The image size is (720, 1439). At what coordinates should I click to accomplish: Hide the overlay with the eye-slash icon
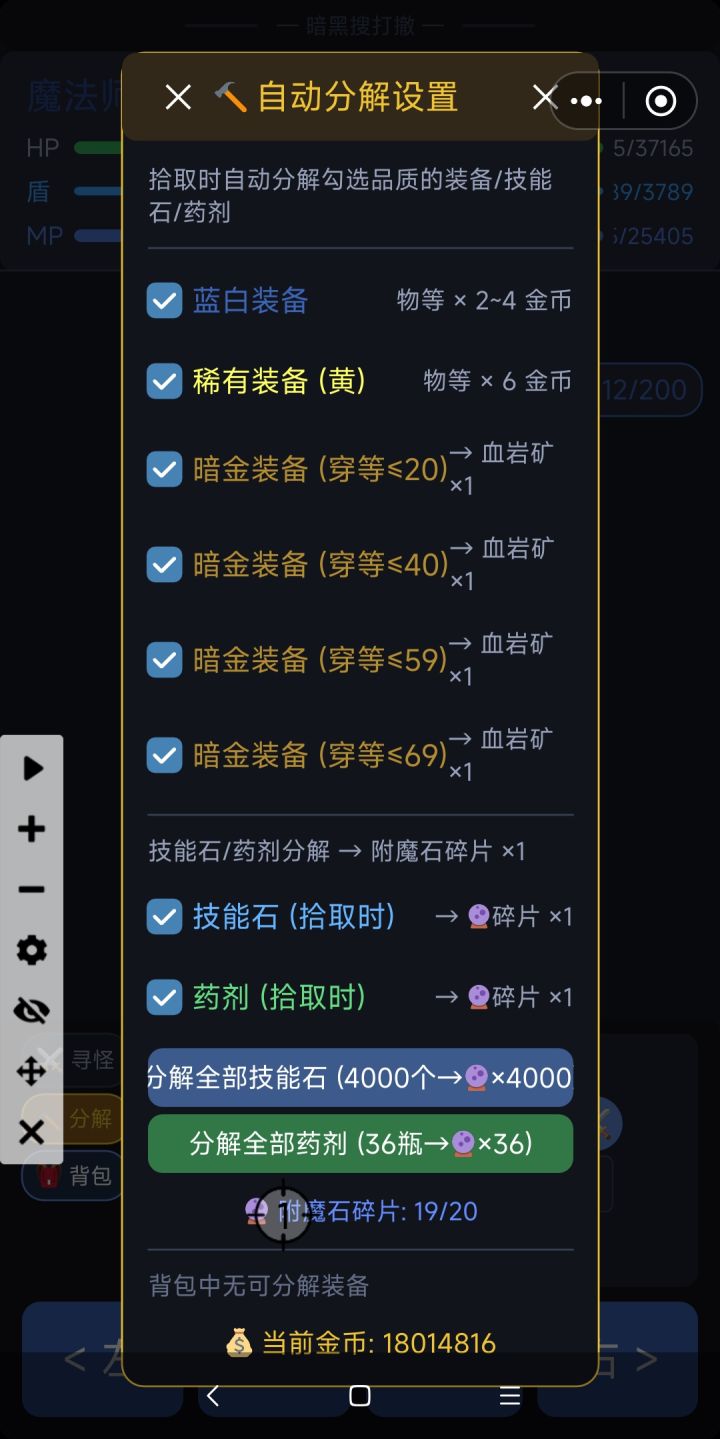(x=31, y=1011)
